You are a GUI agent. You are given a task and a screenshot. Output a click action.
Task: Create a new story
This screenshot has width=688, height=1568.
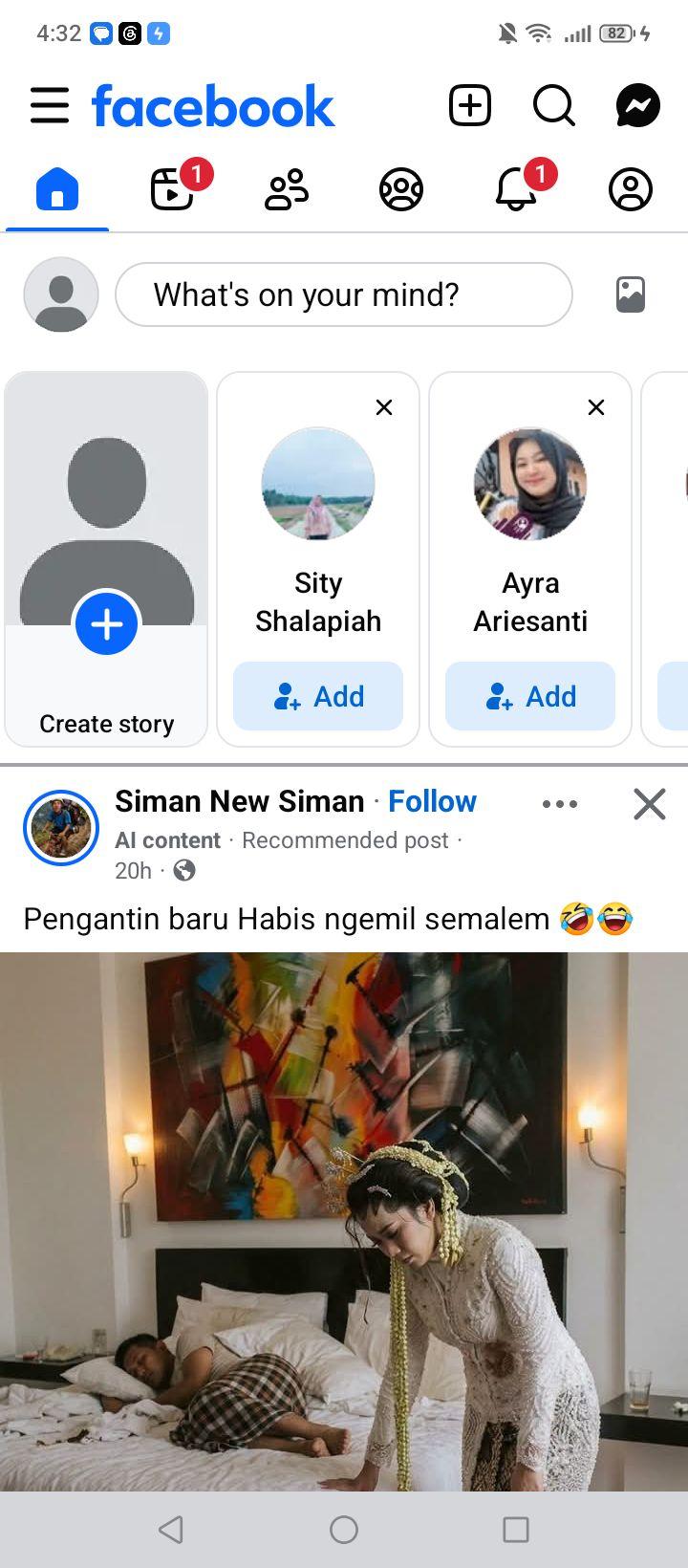coord(106,559)
